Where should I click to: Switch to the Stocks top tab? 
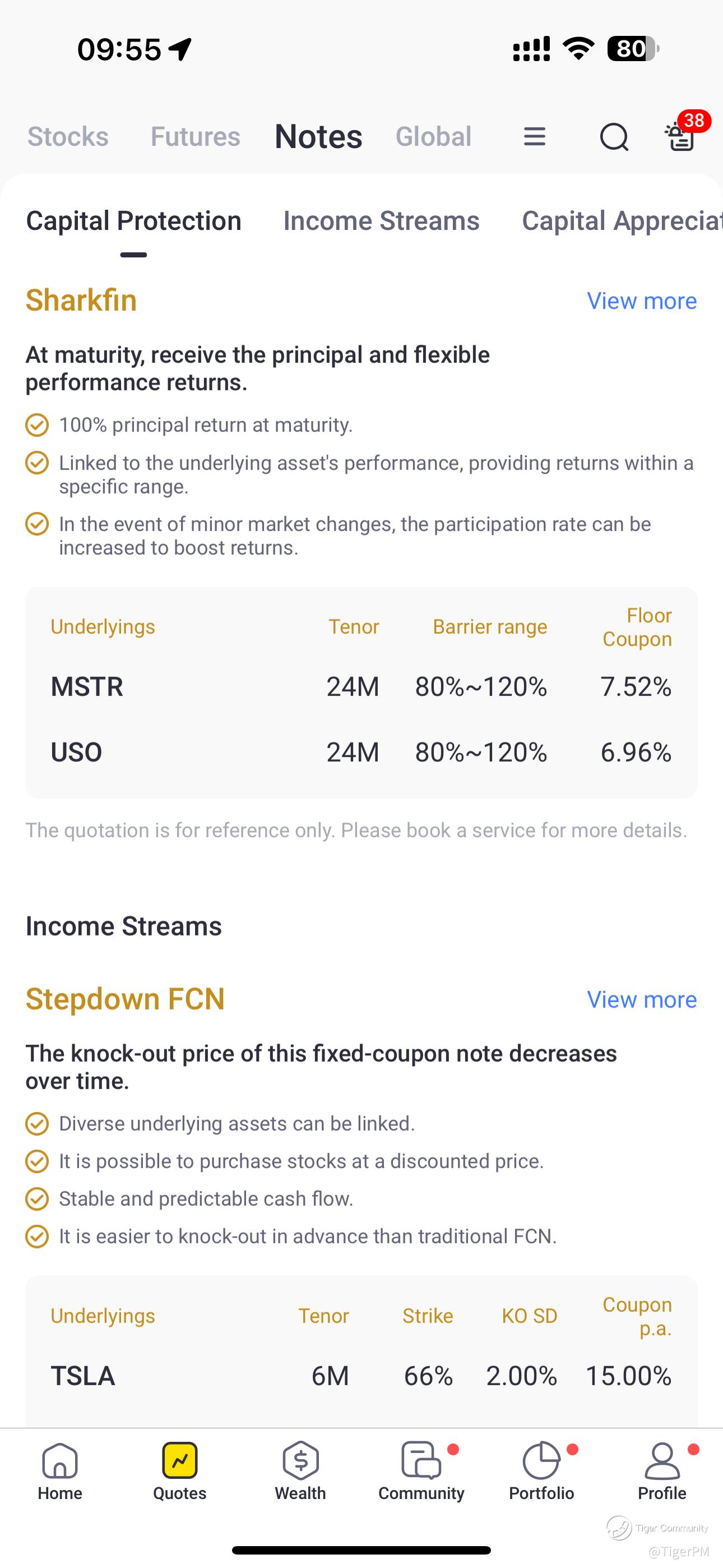pyautogui.click(x=68, y=136)
